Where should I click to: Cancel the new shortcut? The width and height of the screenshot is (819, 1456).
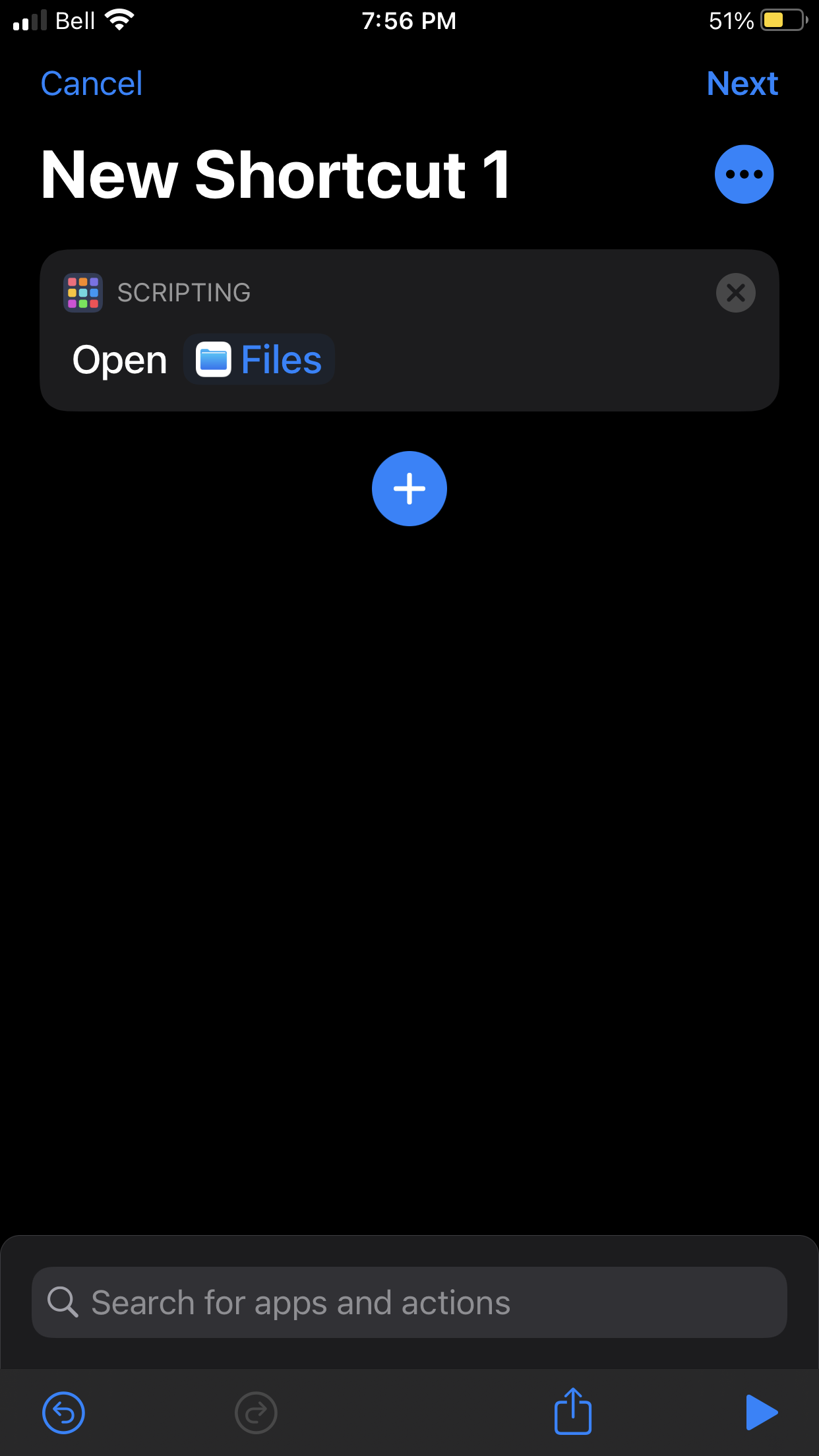[x=92, y=84]
